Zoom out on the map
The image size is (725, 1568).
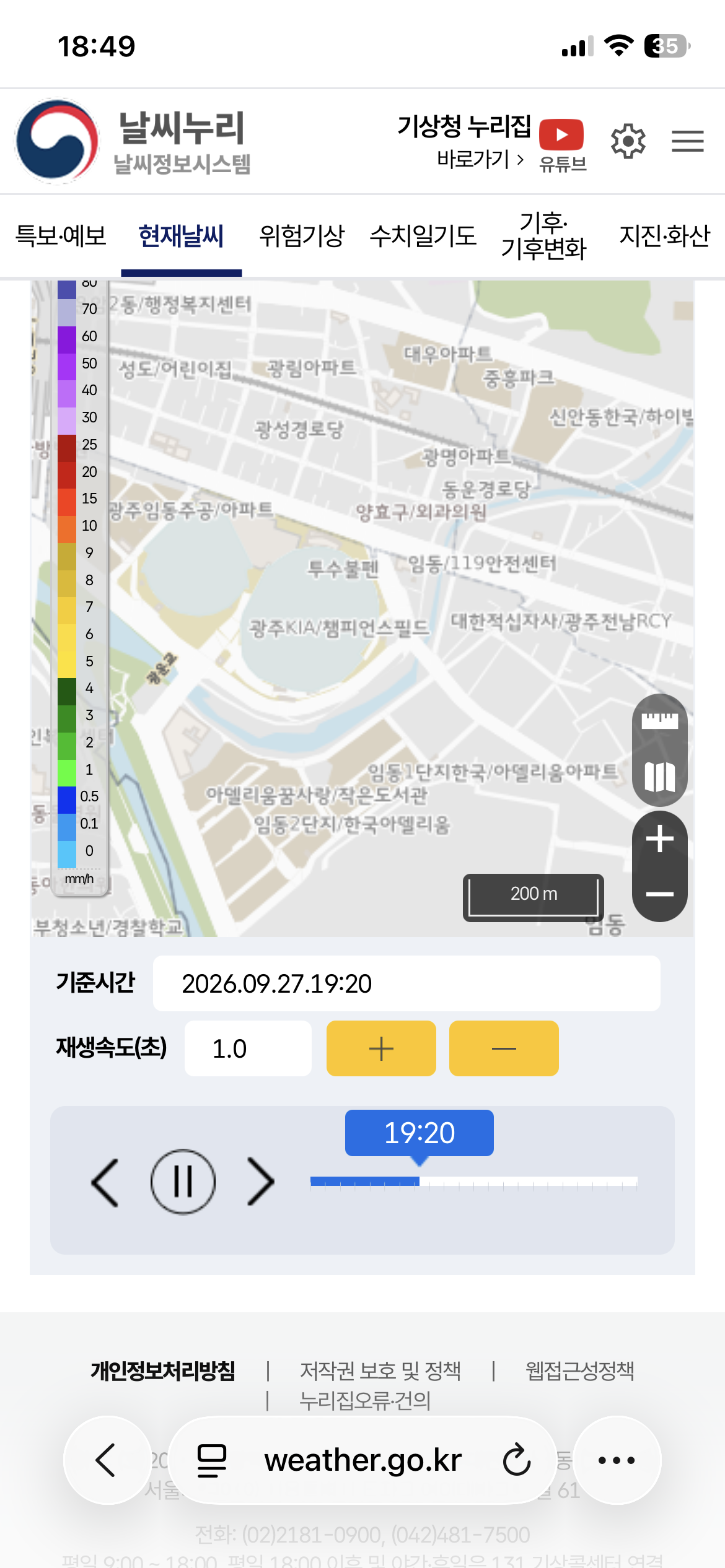coord(660,894)
